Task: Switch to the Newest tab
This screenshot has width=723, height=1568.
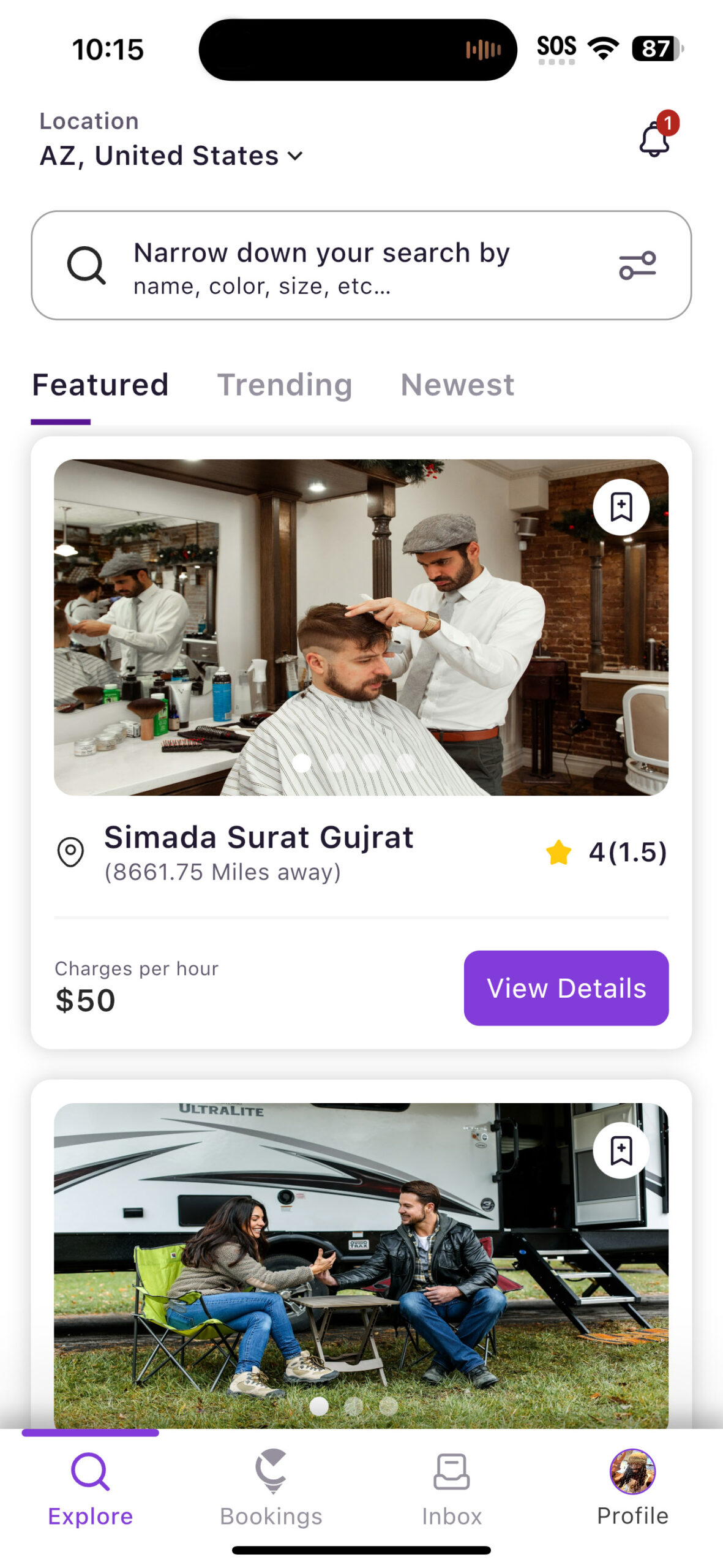Action: pos(457,385)
